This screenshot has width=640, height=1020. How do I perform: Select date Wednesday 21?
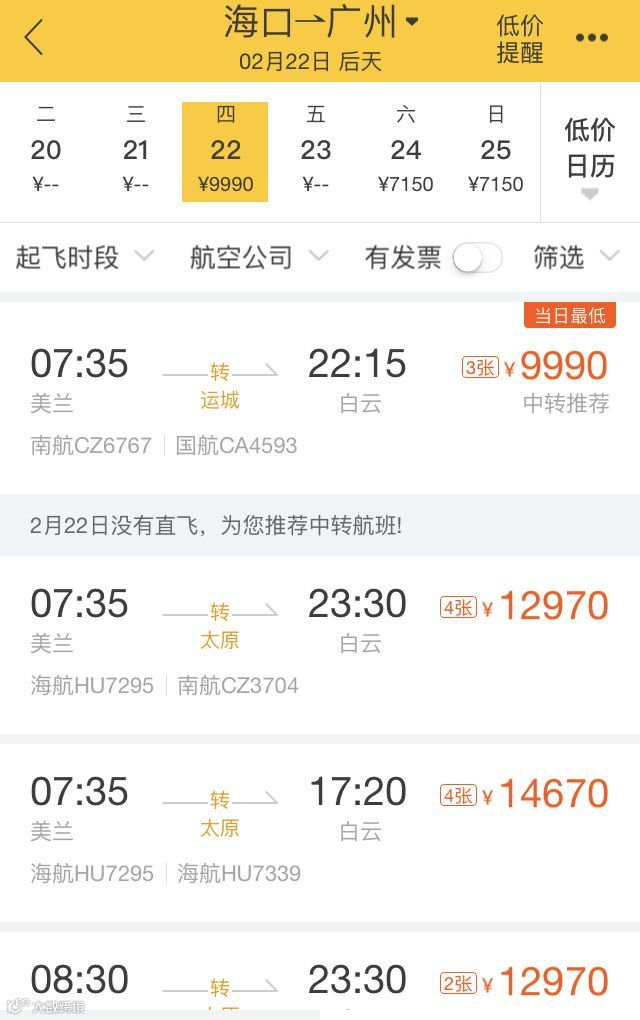click(135, 151)
